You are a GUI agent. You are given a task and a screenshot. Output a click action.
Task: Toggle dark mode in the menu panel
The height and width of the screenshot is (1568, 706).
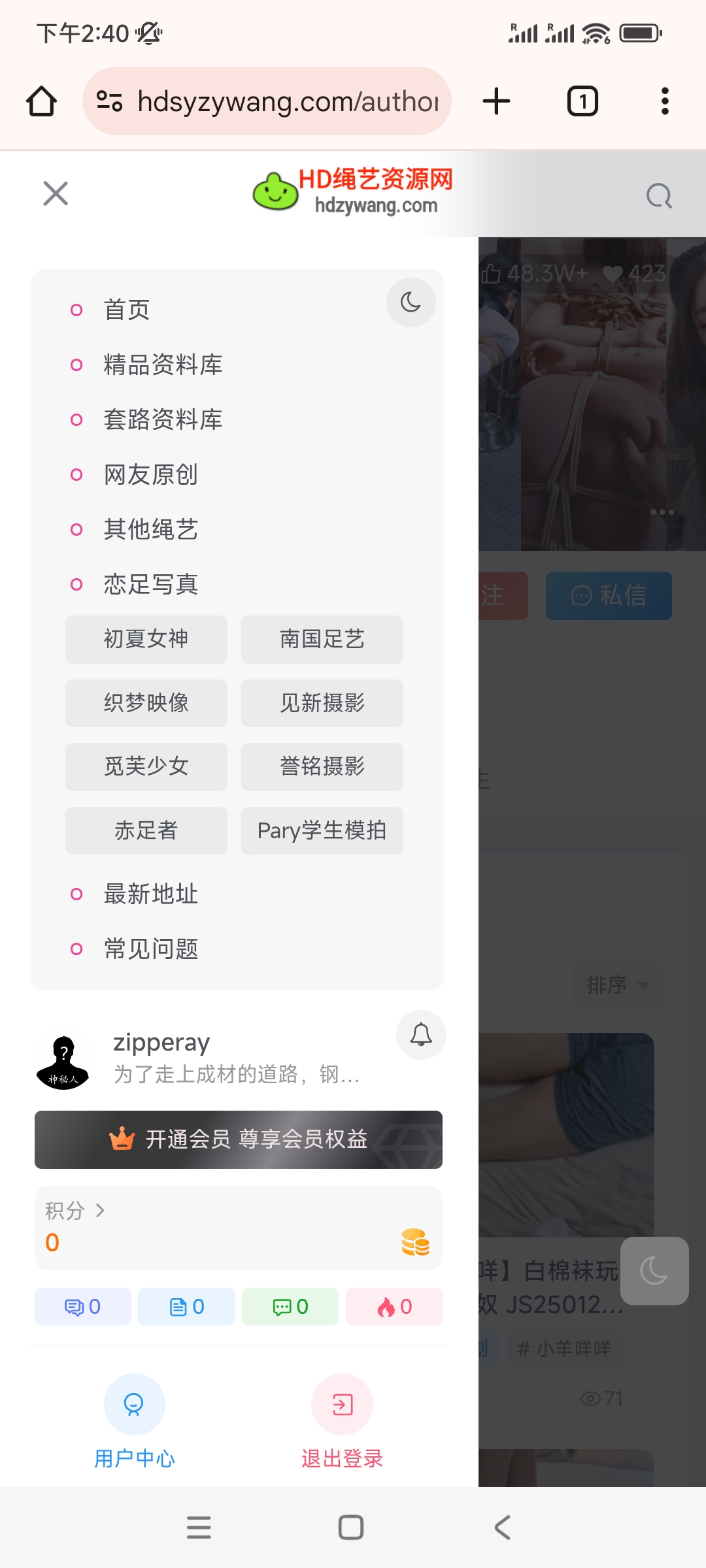pos(411,302)
